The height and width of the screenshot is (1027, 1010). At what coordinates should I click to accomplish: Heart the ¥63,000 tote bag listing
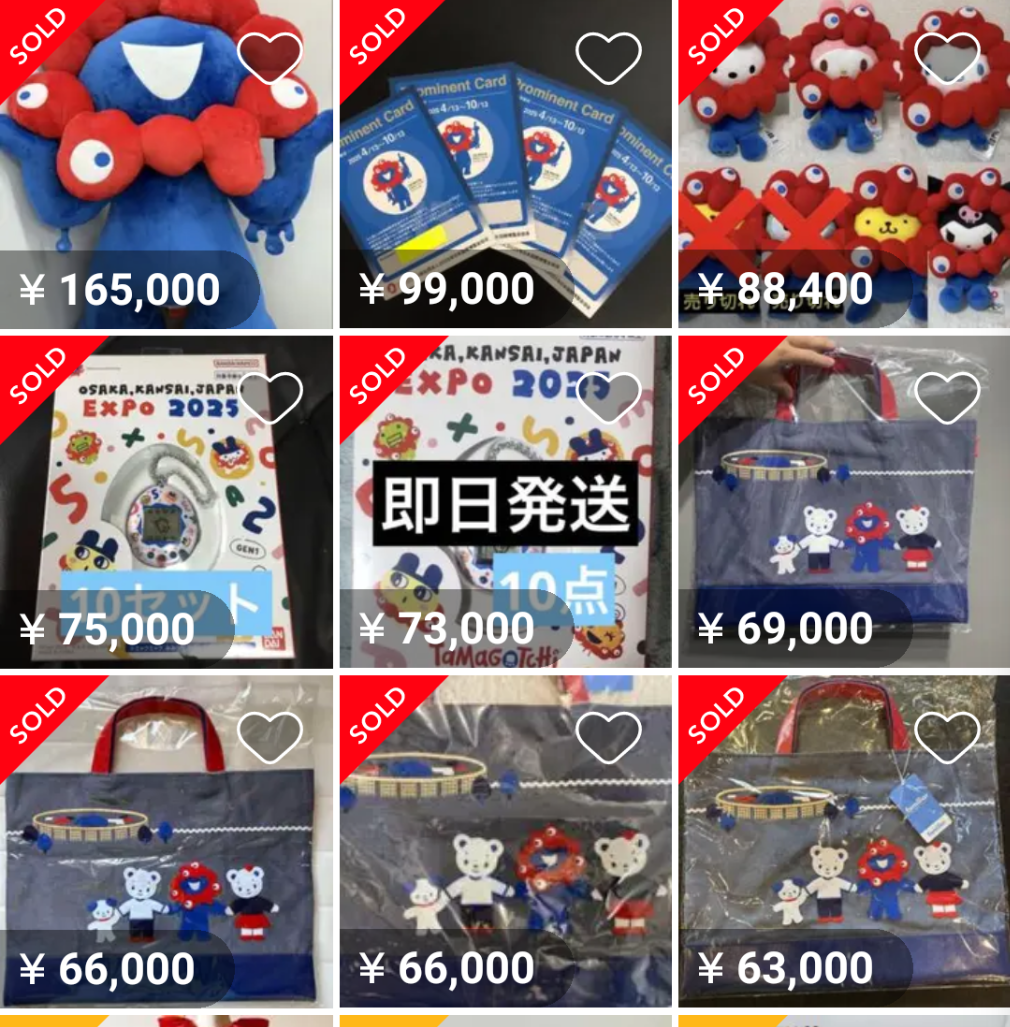coord(947,738)
